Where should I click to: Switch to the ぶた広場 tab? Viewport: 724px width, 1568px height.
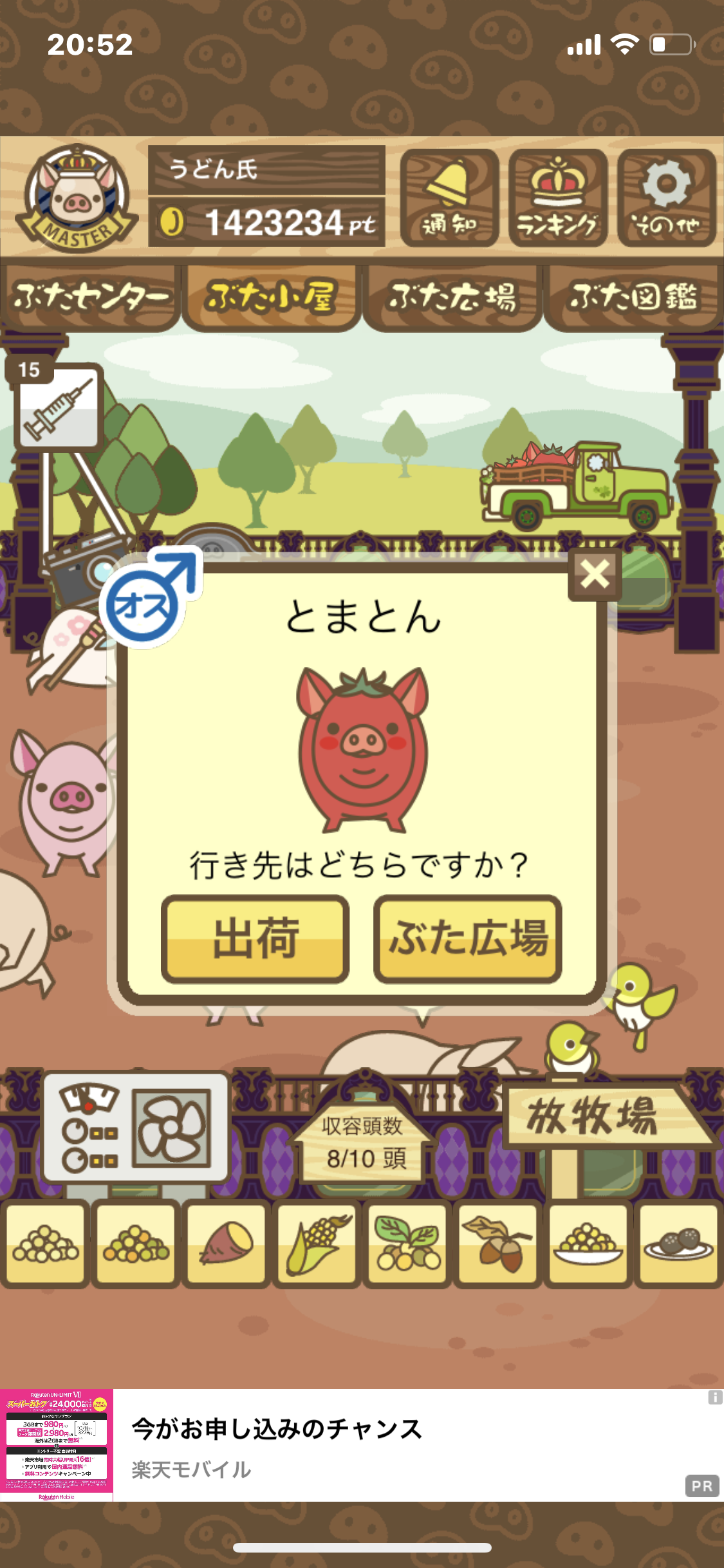[452, 297]
